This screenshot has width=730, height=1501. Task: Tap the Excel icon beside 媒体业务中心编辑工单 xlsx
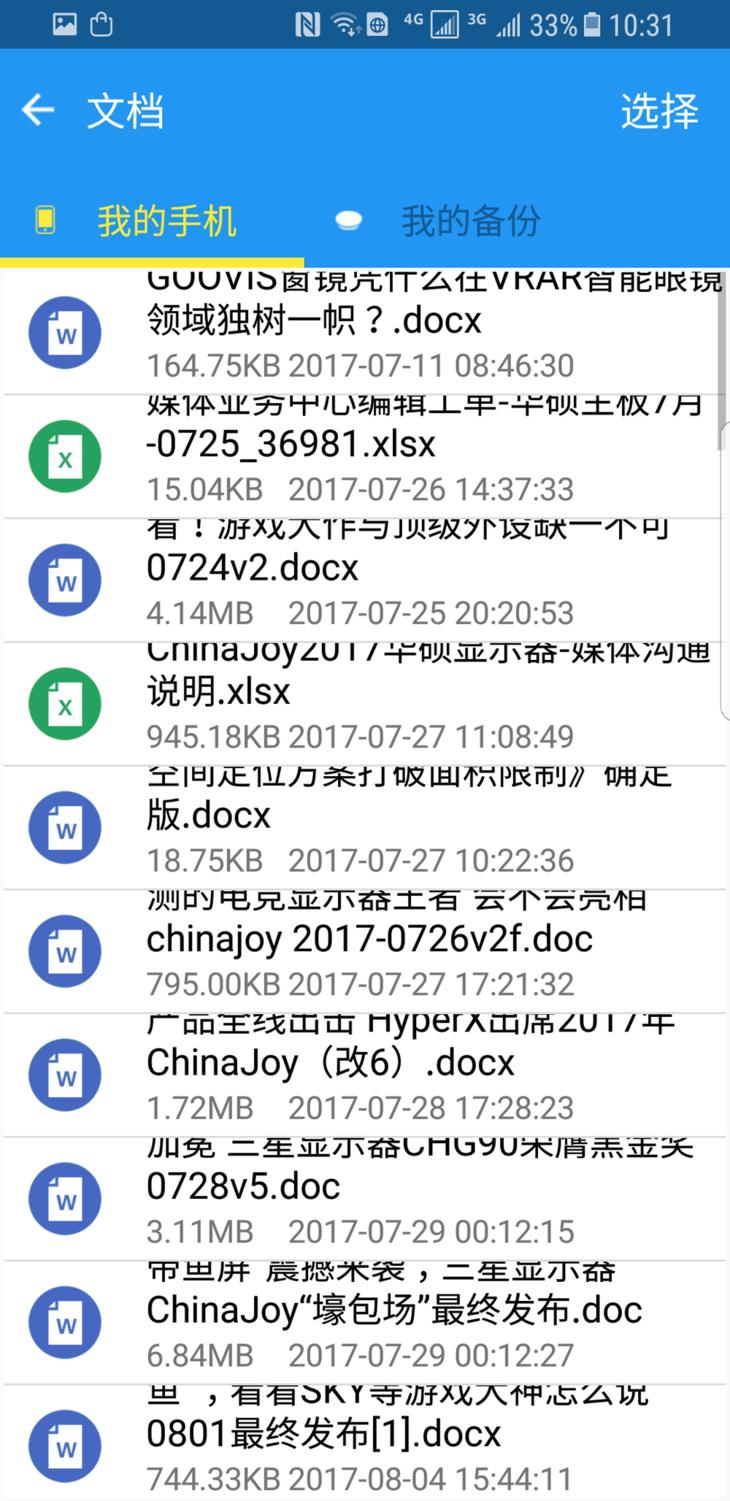pyautogui.click(x=64, y=456)
